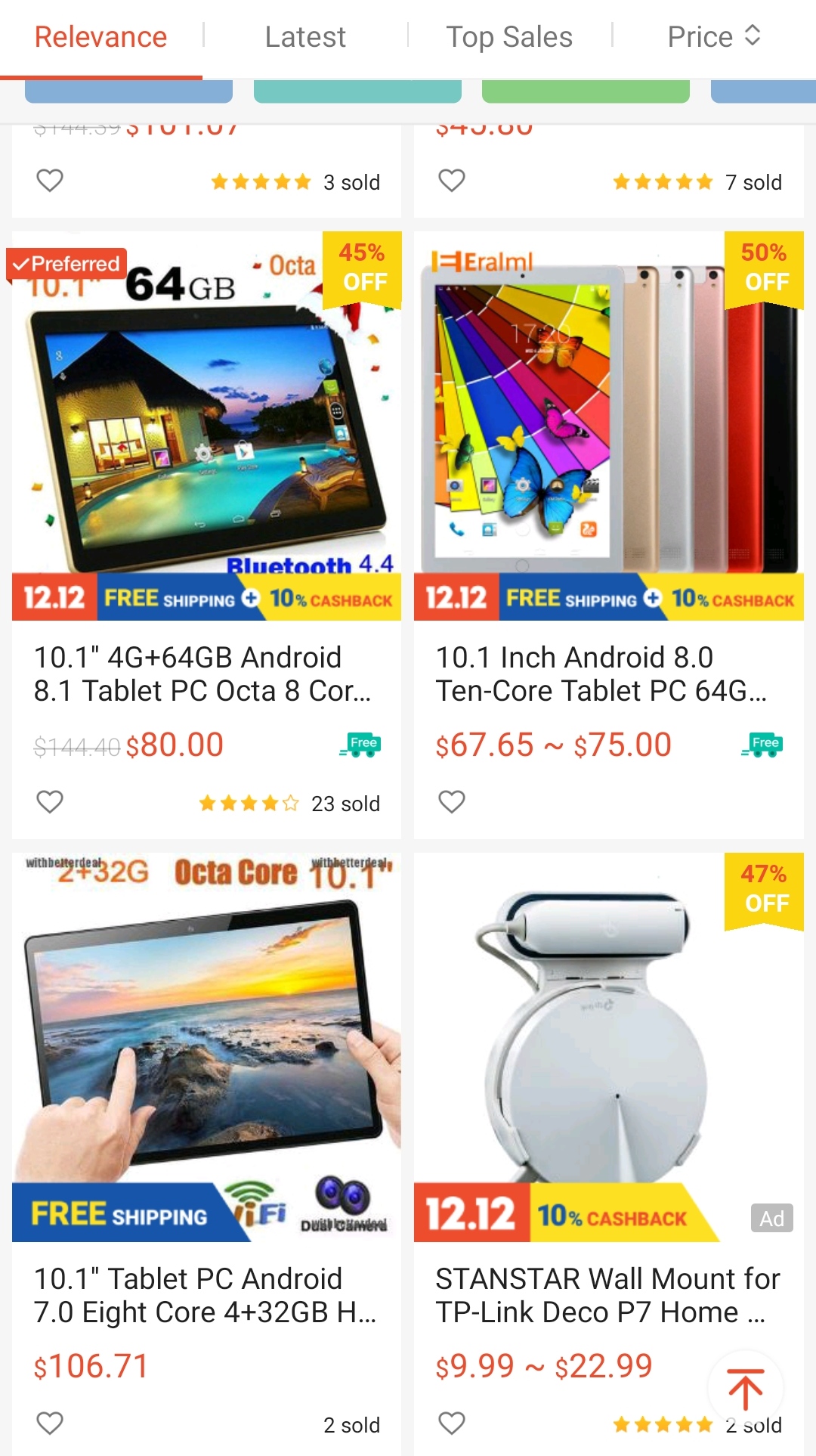Jump back to top of results
Screen dimensions: 816x1456
[x=746, y=1389]
